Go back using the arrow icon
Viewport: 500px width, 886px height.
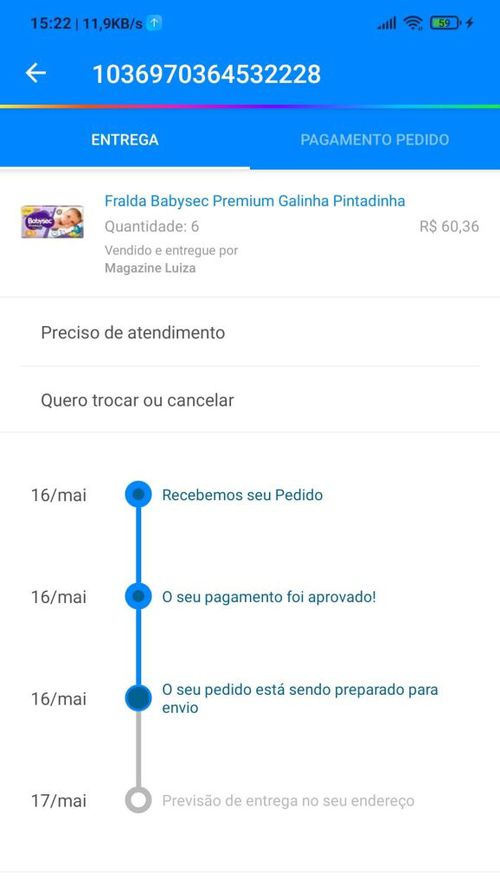(36, 73)
